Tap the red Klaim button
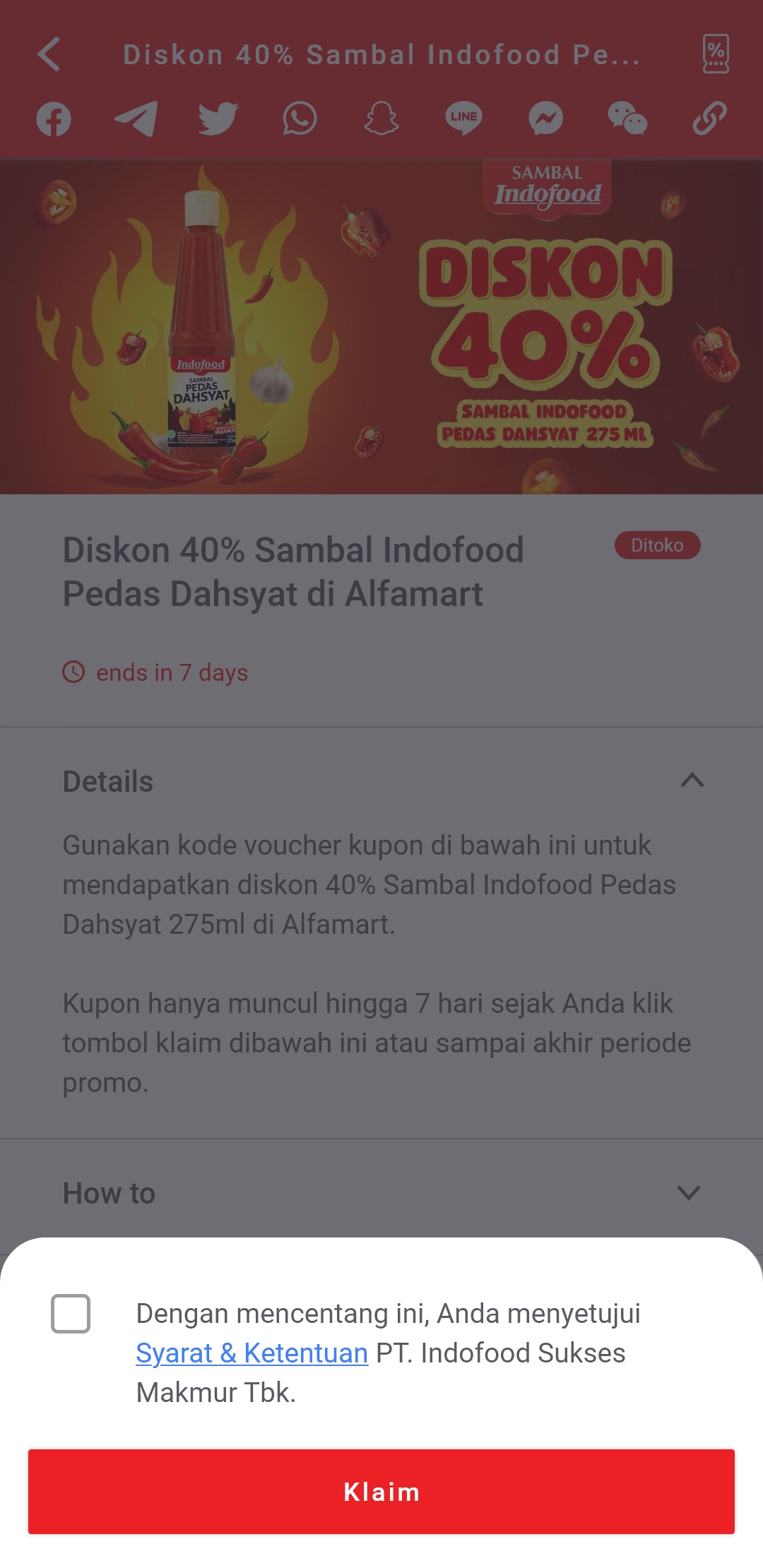This screenshot has width=763, height=1568. [x=381, y=1492]
